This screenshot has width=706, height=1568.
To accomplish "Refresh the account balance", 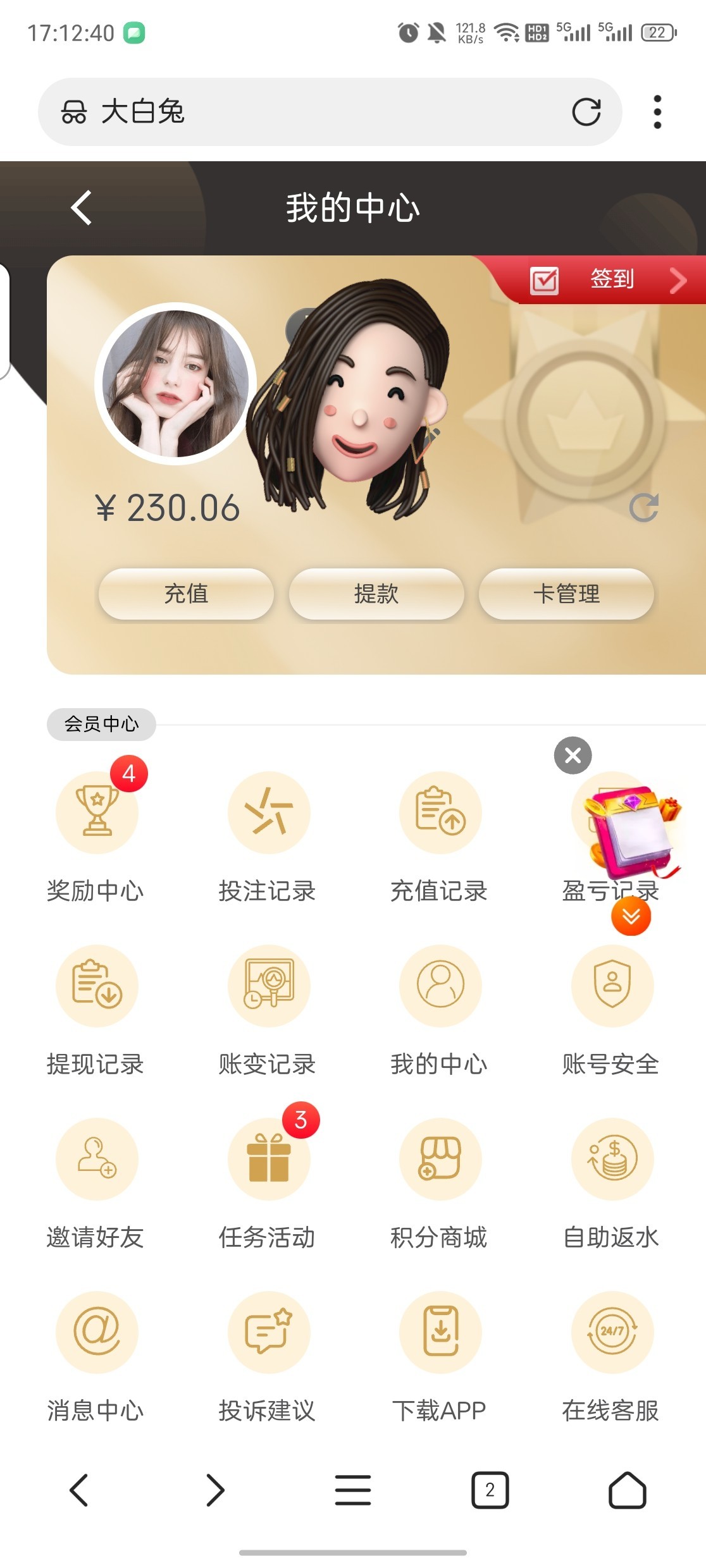I will [644, 508].
